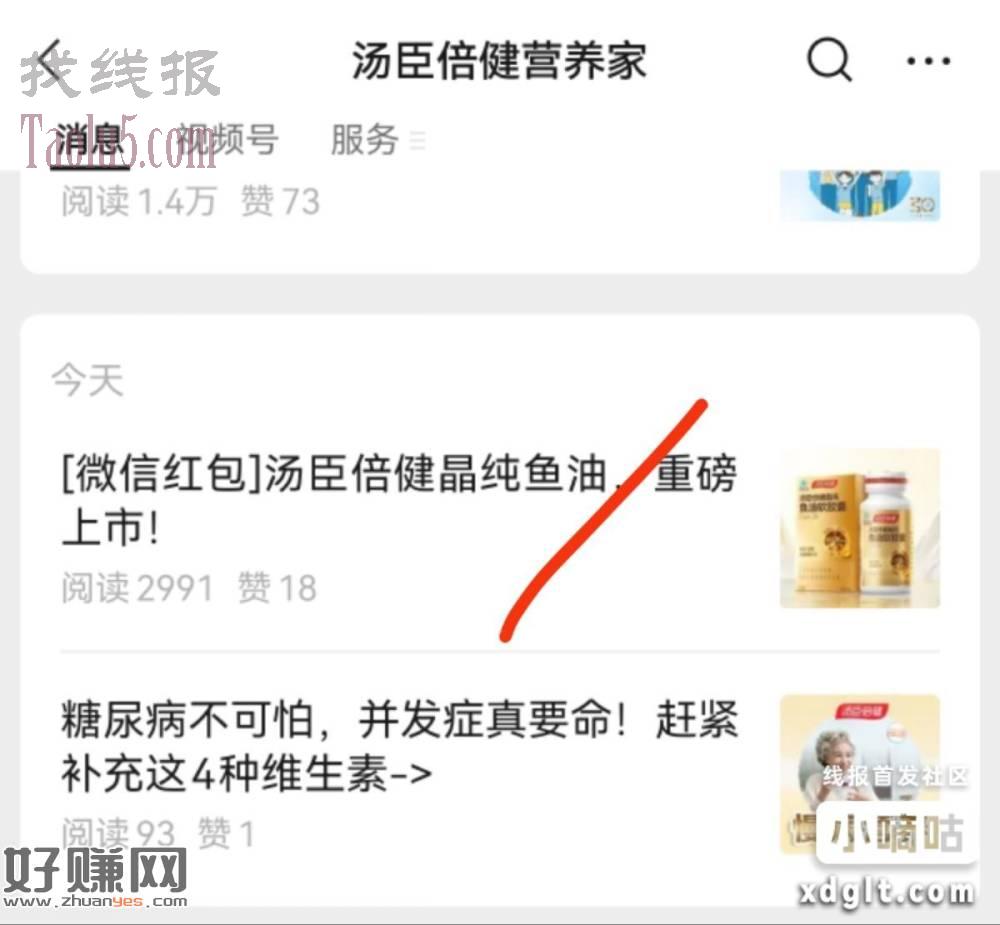The width and height of the screenshot is (1000, 925).
Task: Switch to the 消息 tab
Action: (x=89, y=141)
